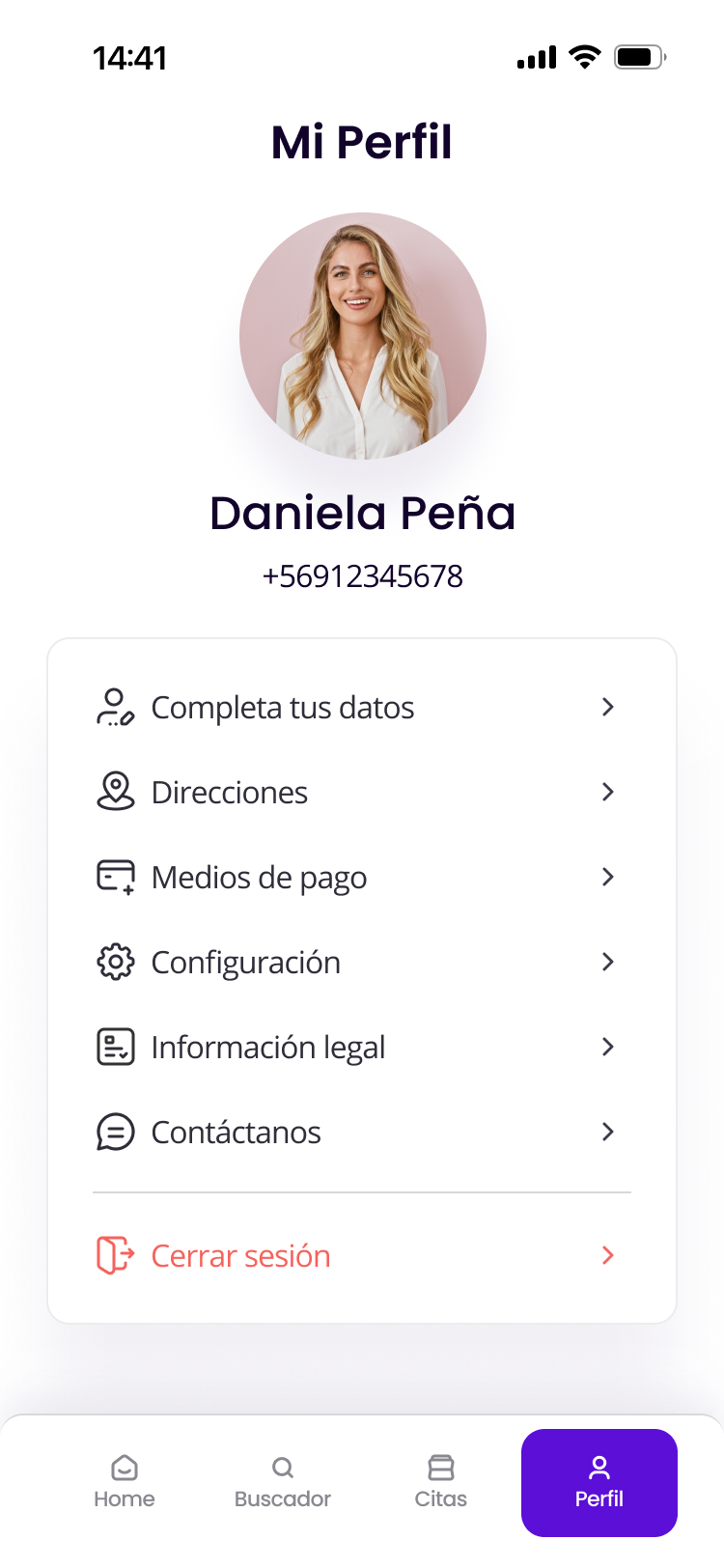Click the Información legal document icon
The height and width of the screenshot is (1568, 724).
[x=116, y=1047]
